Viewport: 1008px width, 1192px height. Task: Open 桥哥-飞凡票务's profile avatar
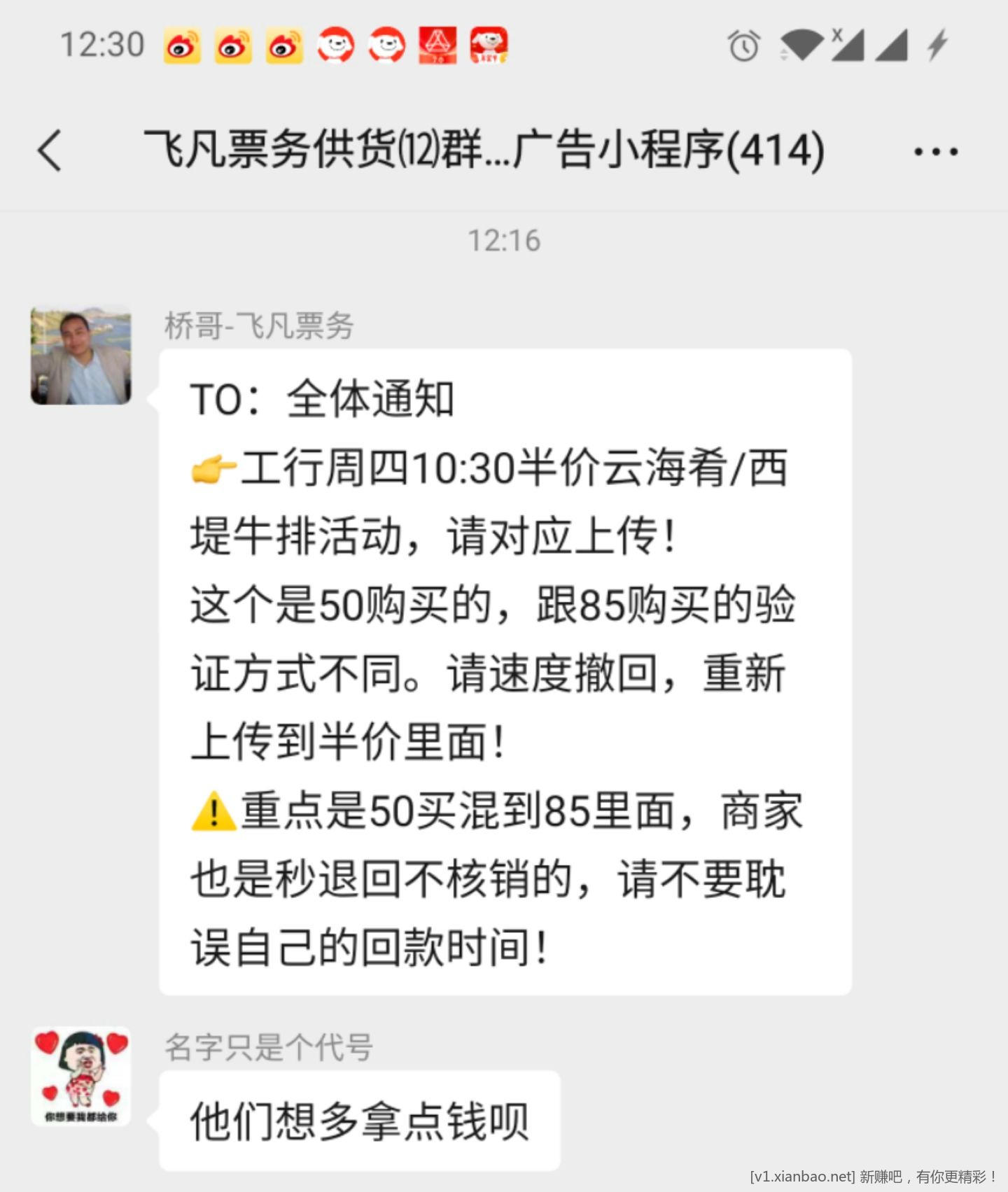click(81, 356)
